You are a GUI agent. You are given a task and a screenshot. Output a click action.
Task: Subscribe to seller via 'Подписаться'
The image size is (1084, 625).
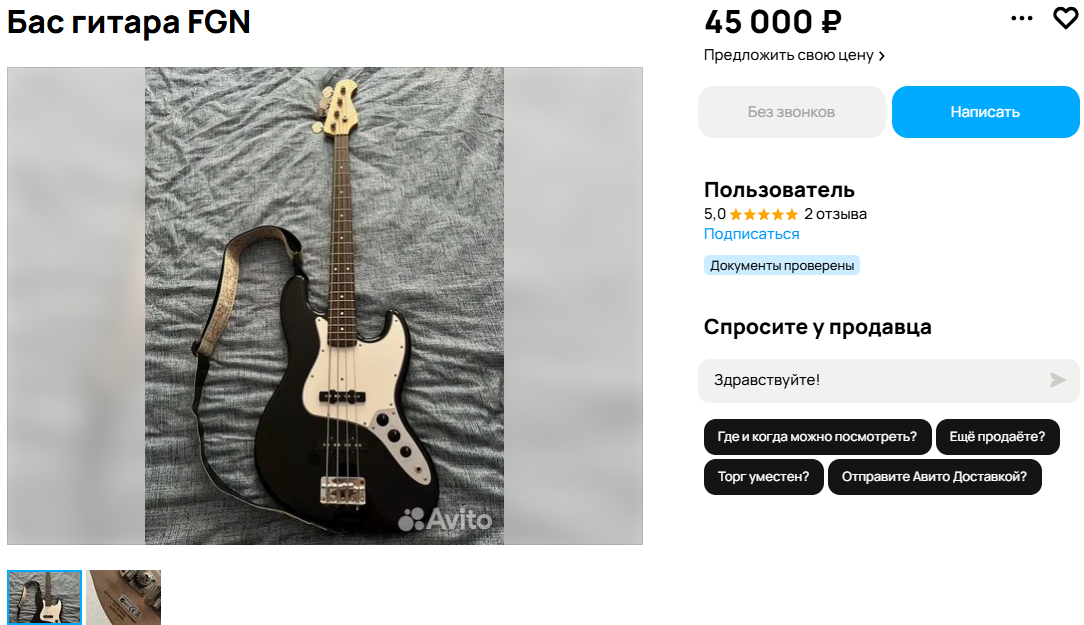pyautogui.click(x=751, y=234)
